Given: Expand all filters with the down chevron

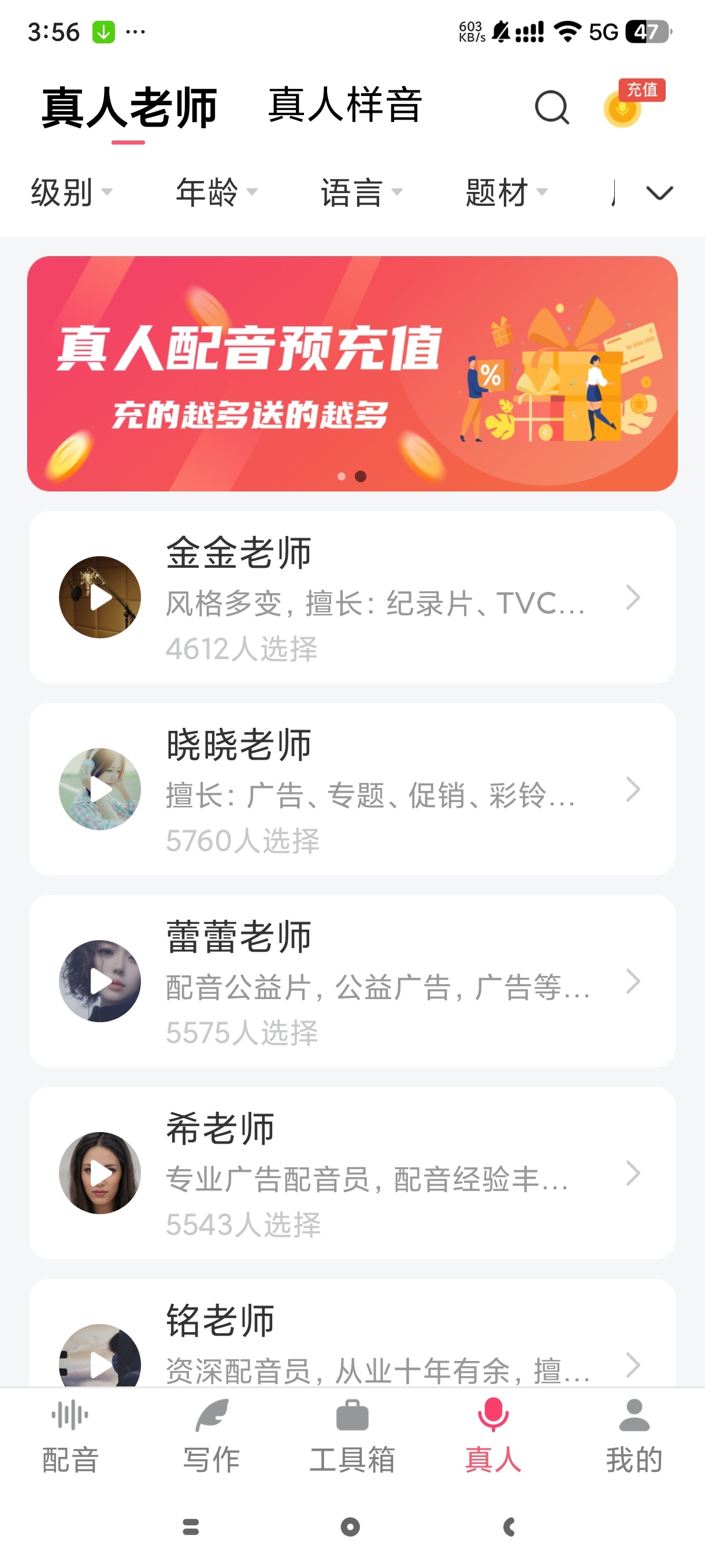Looking at the screenshot, I should click(659, 193).
